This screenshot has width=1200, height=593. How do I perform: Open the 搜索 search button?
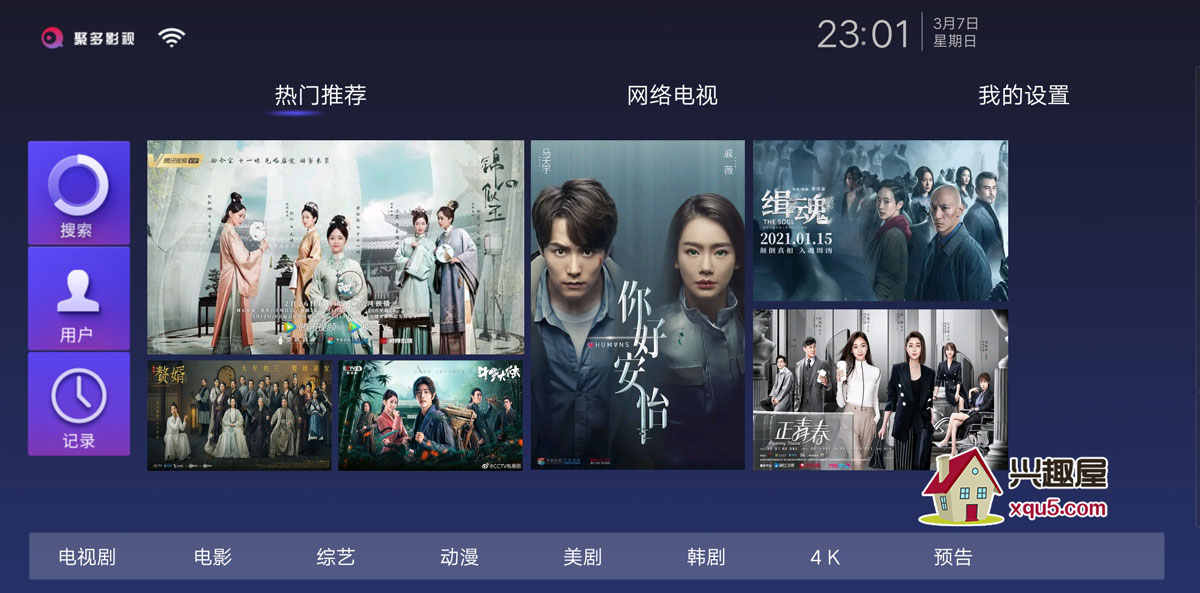click(x=78, y=193)
